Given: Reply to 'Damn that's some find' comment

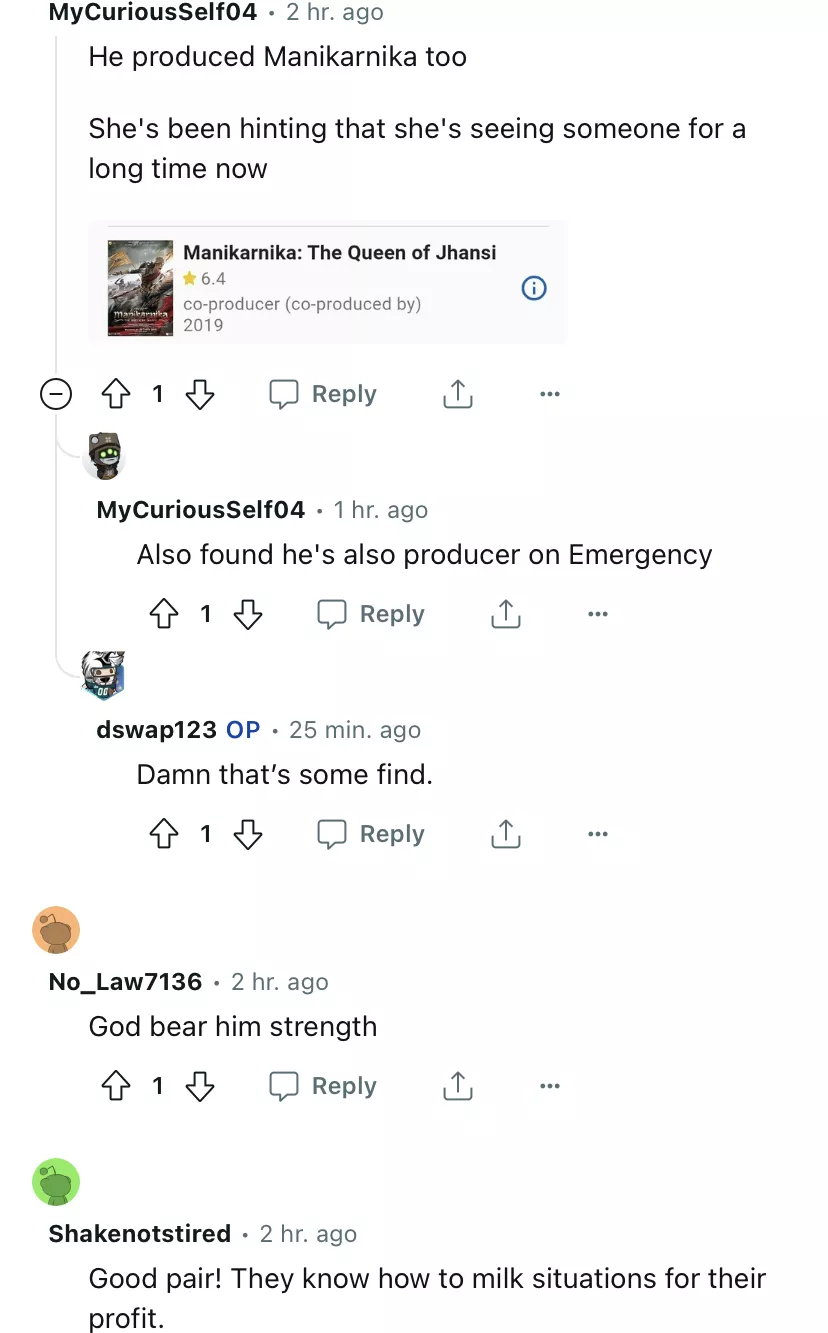Looking at the screenshot, I should point(371,835).
